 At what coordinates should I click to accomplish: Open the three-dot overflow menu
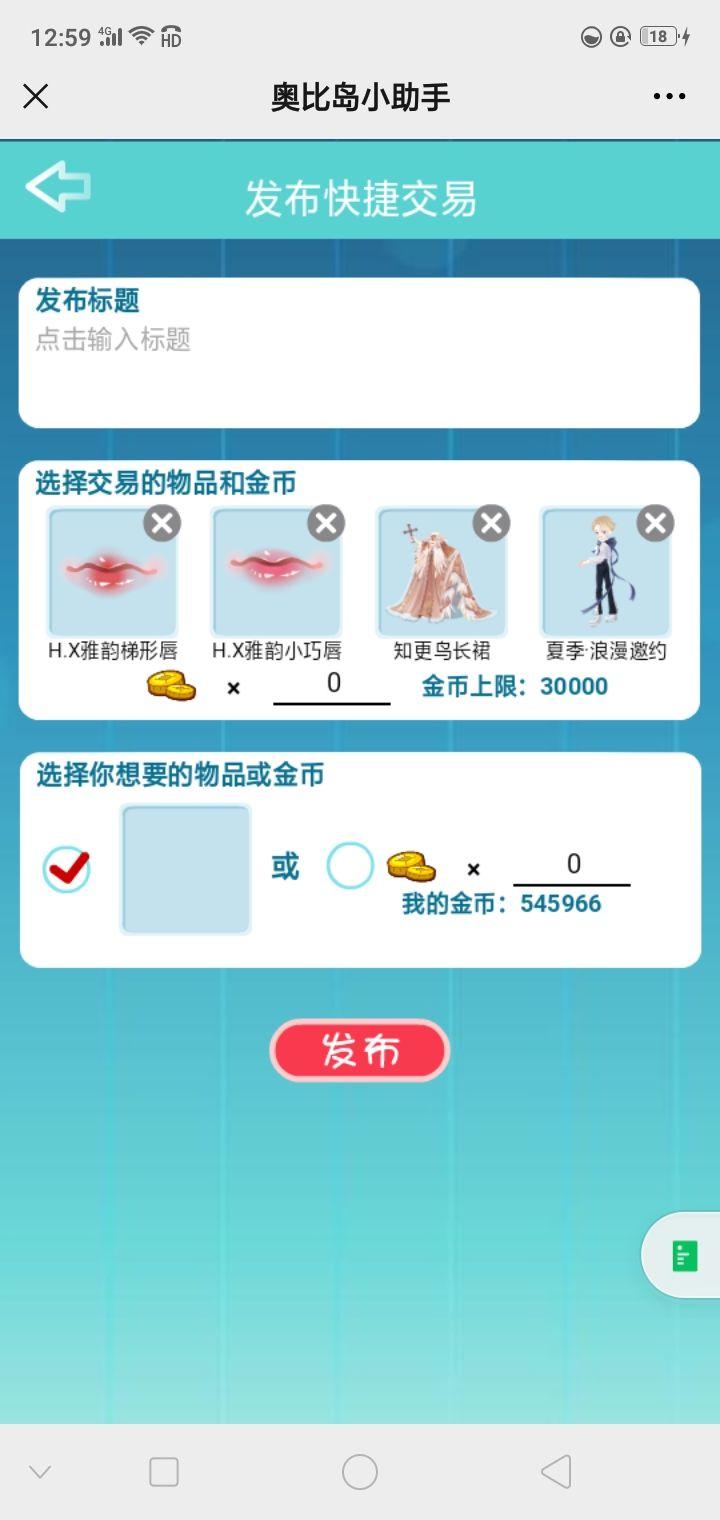pyautogui.click(x=669, y=96)
